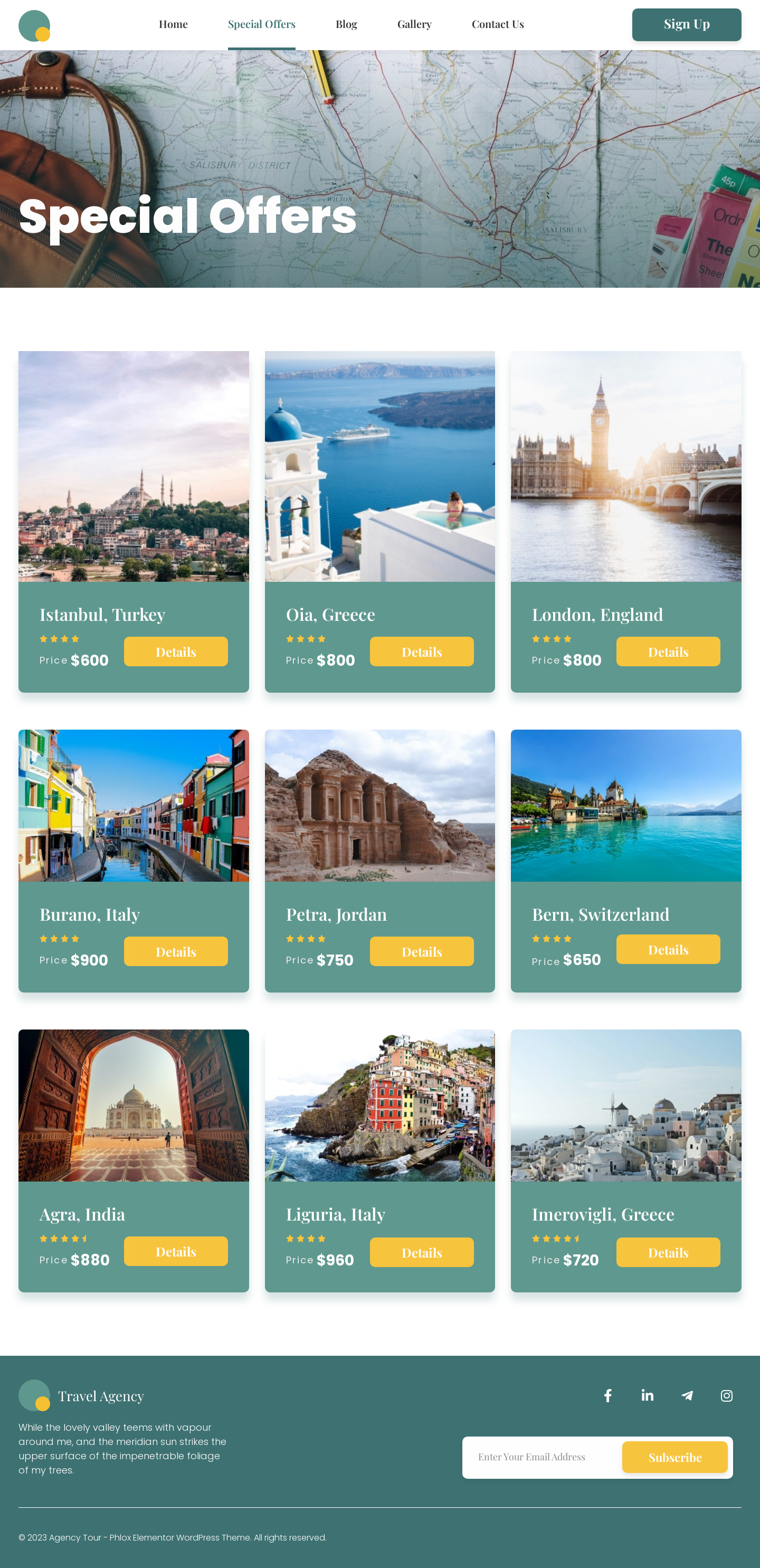
Task: See Details for Burano, Italy
Action: [176, 951]
